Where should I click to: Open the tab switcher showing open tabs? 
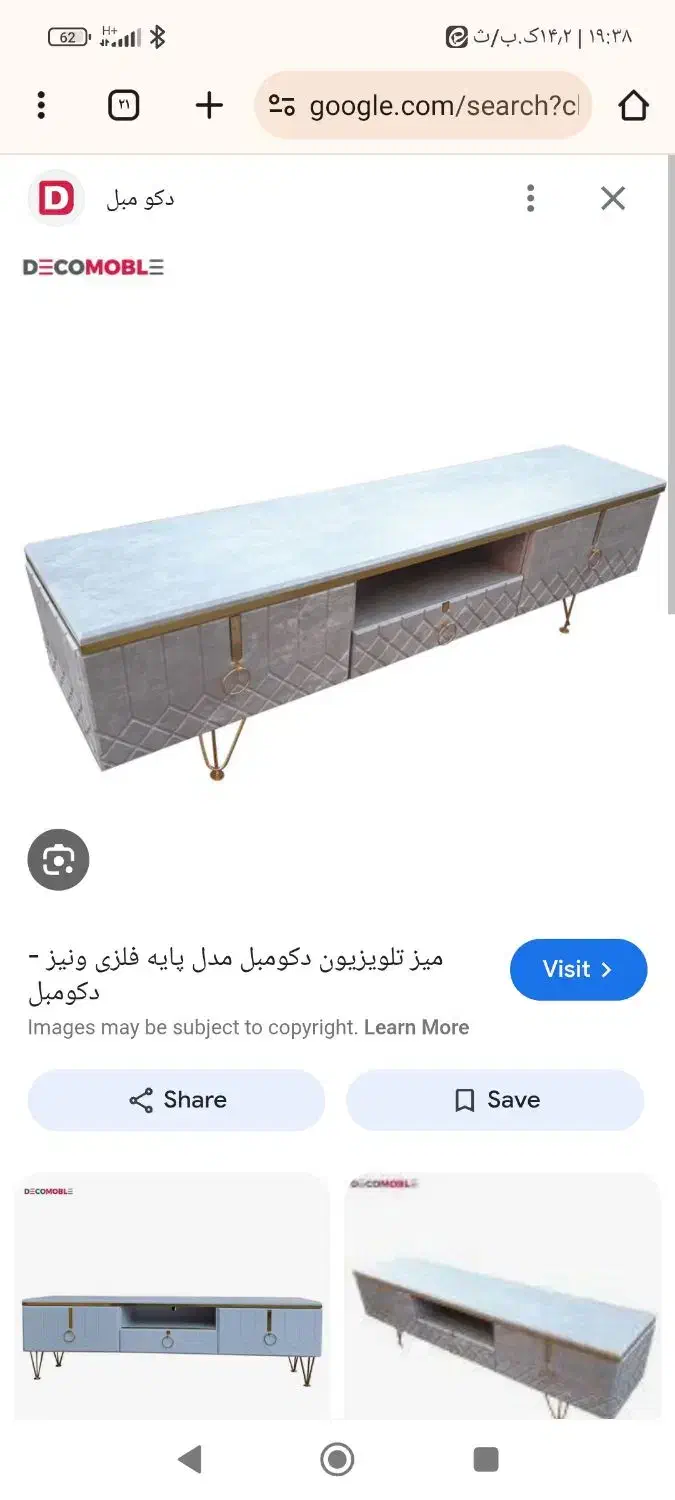(123, 105)
